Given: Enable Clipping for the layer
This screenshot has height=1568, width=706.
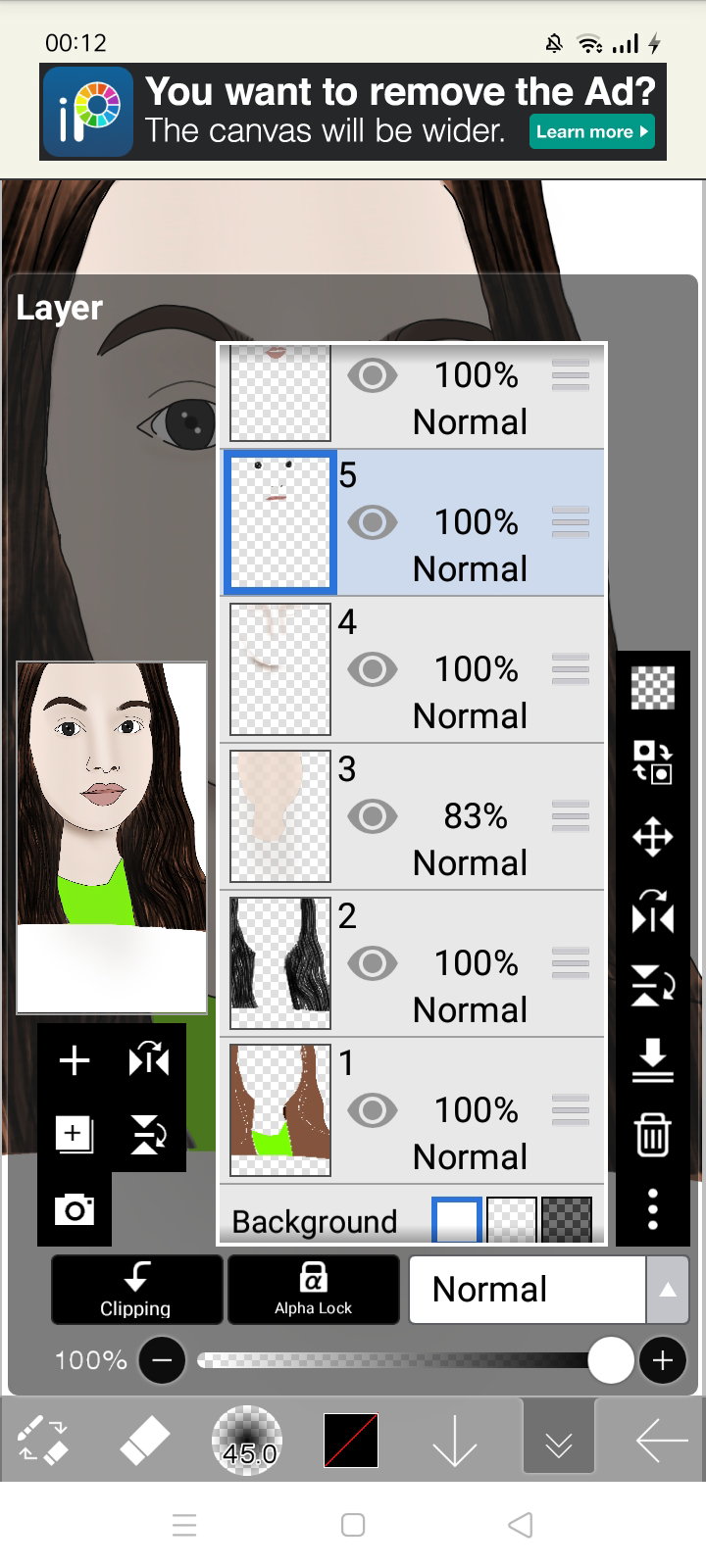Looking at the screenshot, I should (136, 1290).
